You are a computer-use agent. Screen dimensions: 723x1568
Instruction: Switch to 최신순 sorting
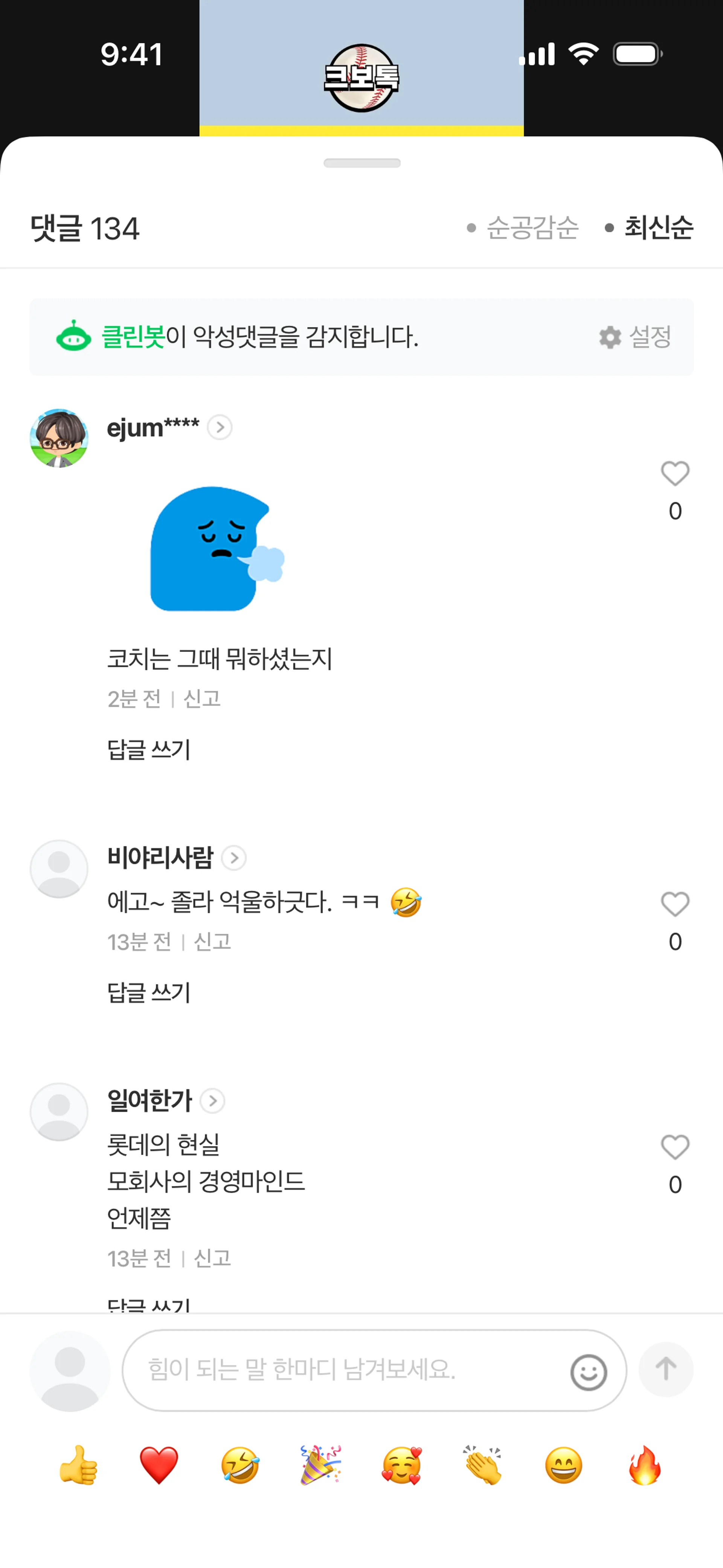[657, 228]
